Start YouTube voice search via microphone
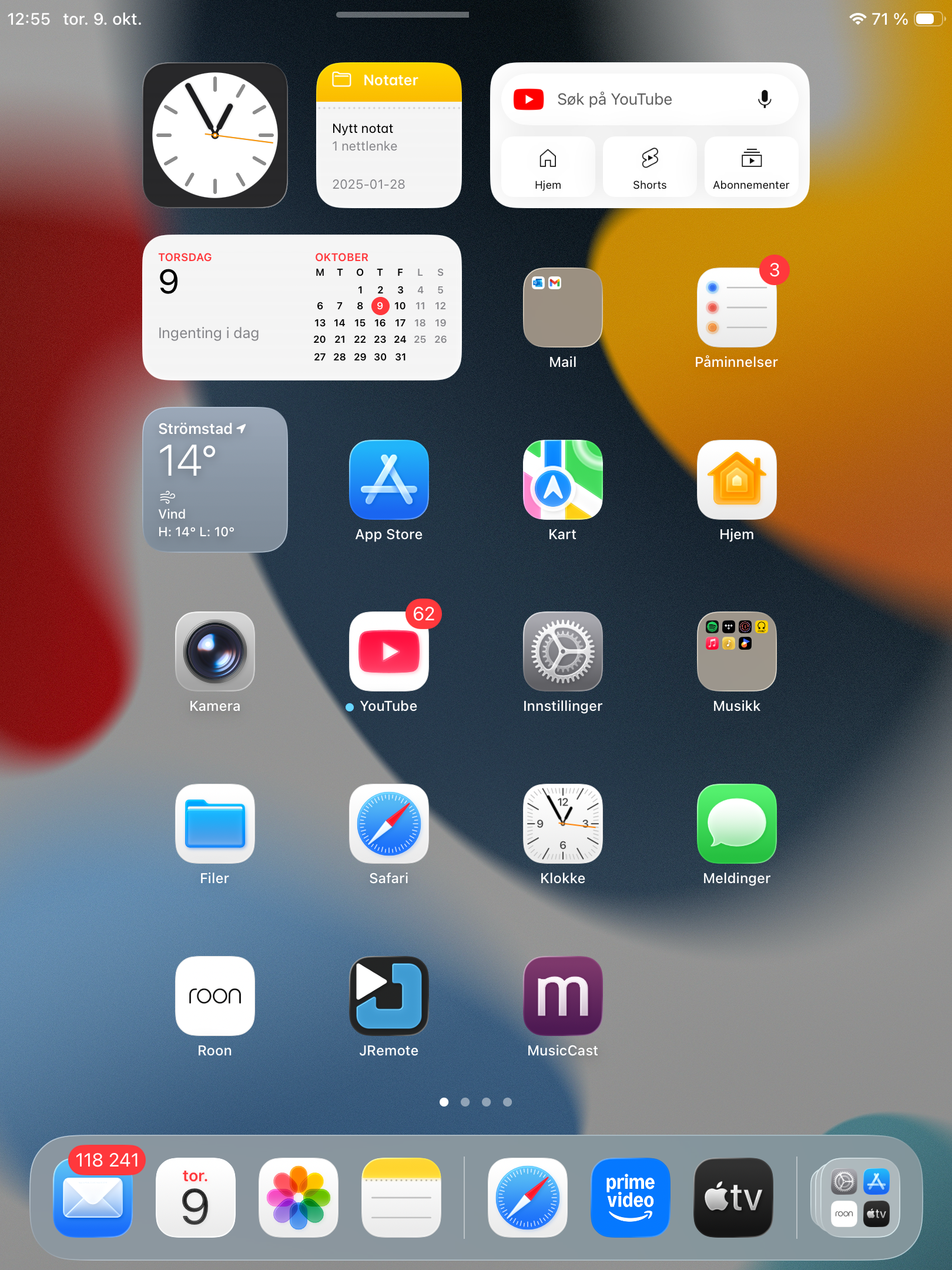The width and height of the screenshot is (952, 1270). (764, 99)
